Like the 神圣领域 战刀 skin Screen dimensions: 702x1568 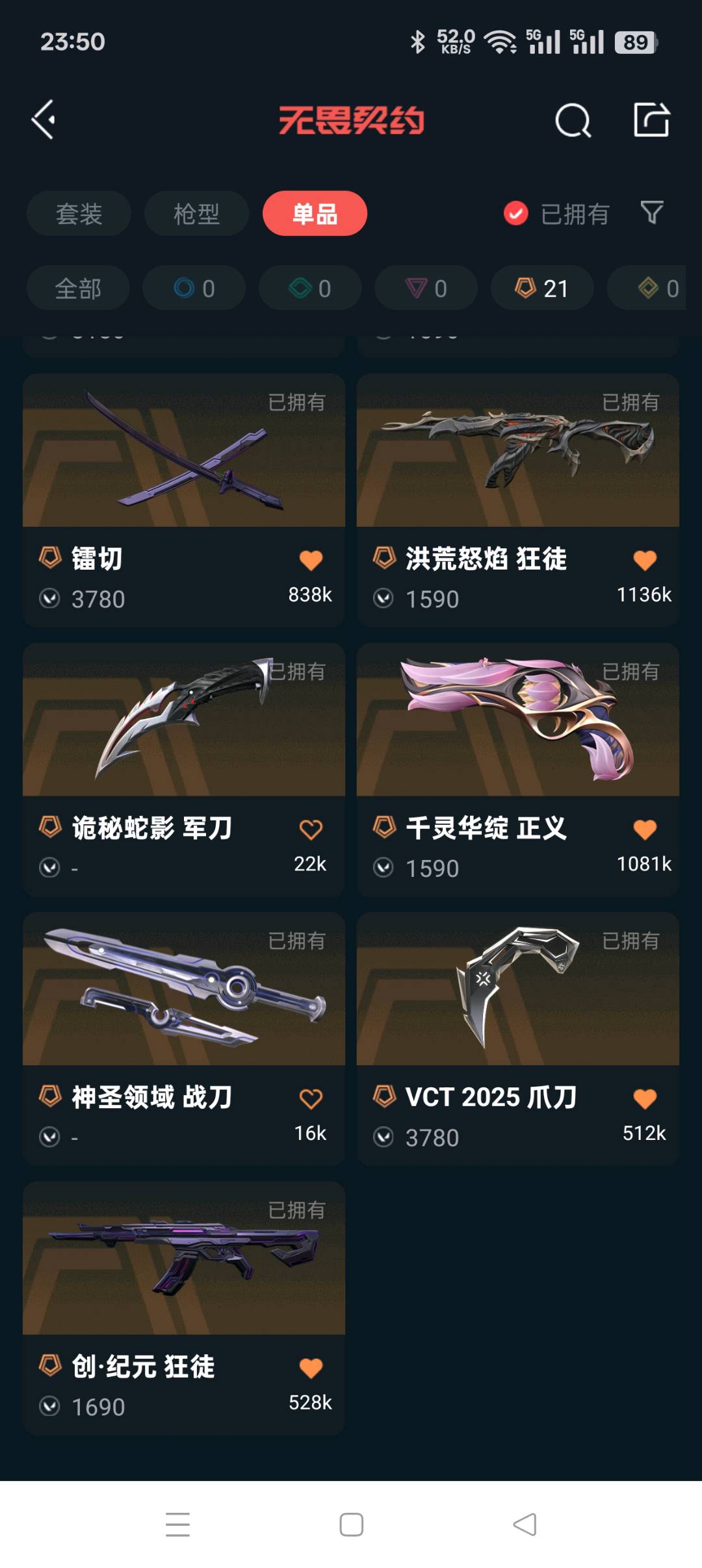click(311, 1099)
